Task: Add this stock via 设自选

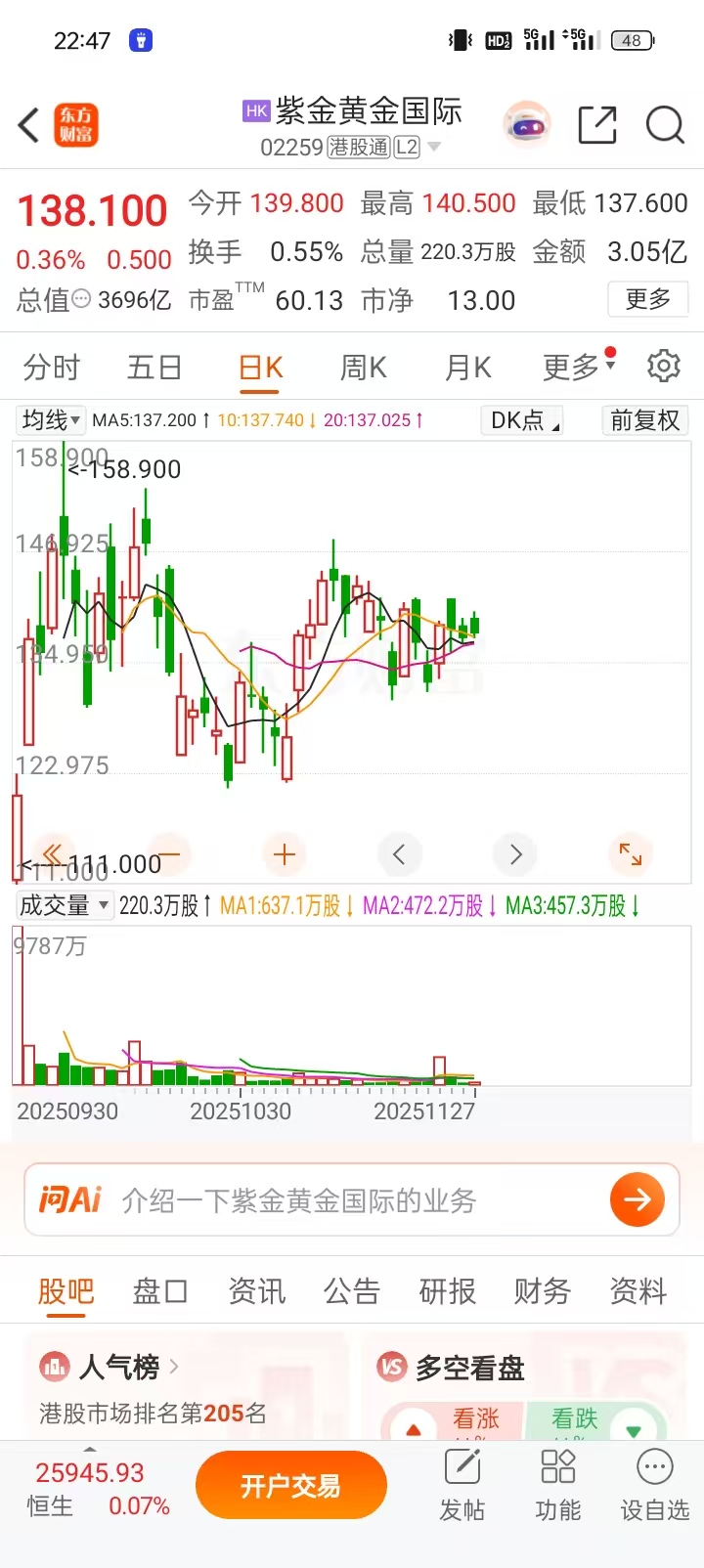Action: click(x=654, y=1486)
